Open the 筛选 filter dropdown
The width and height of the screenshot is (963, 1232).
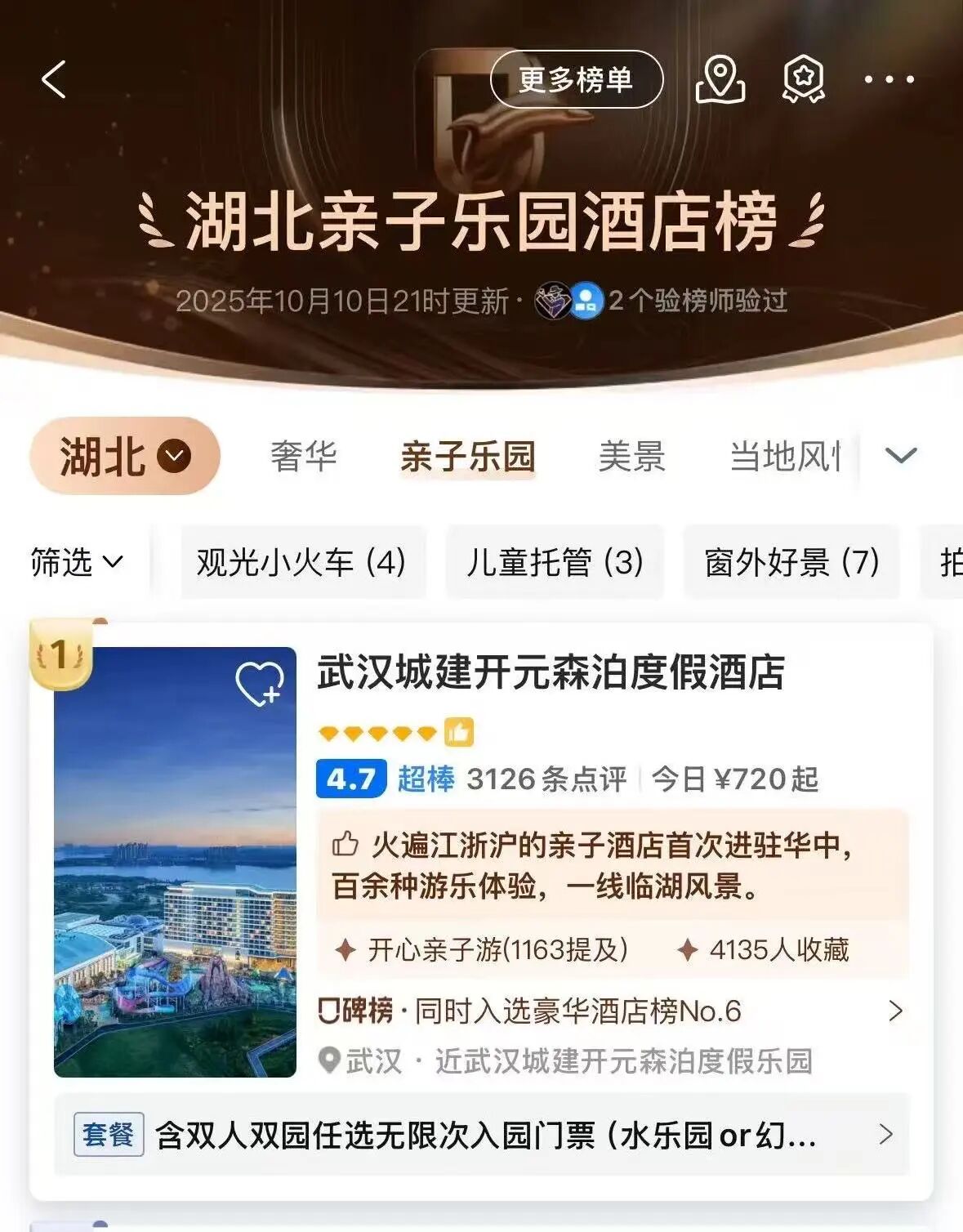pos(76,562)
